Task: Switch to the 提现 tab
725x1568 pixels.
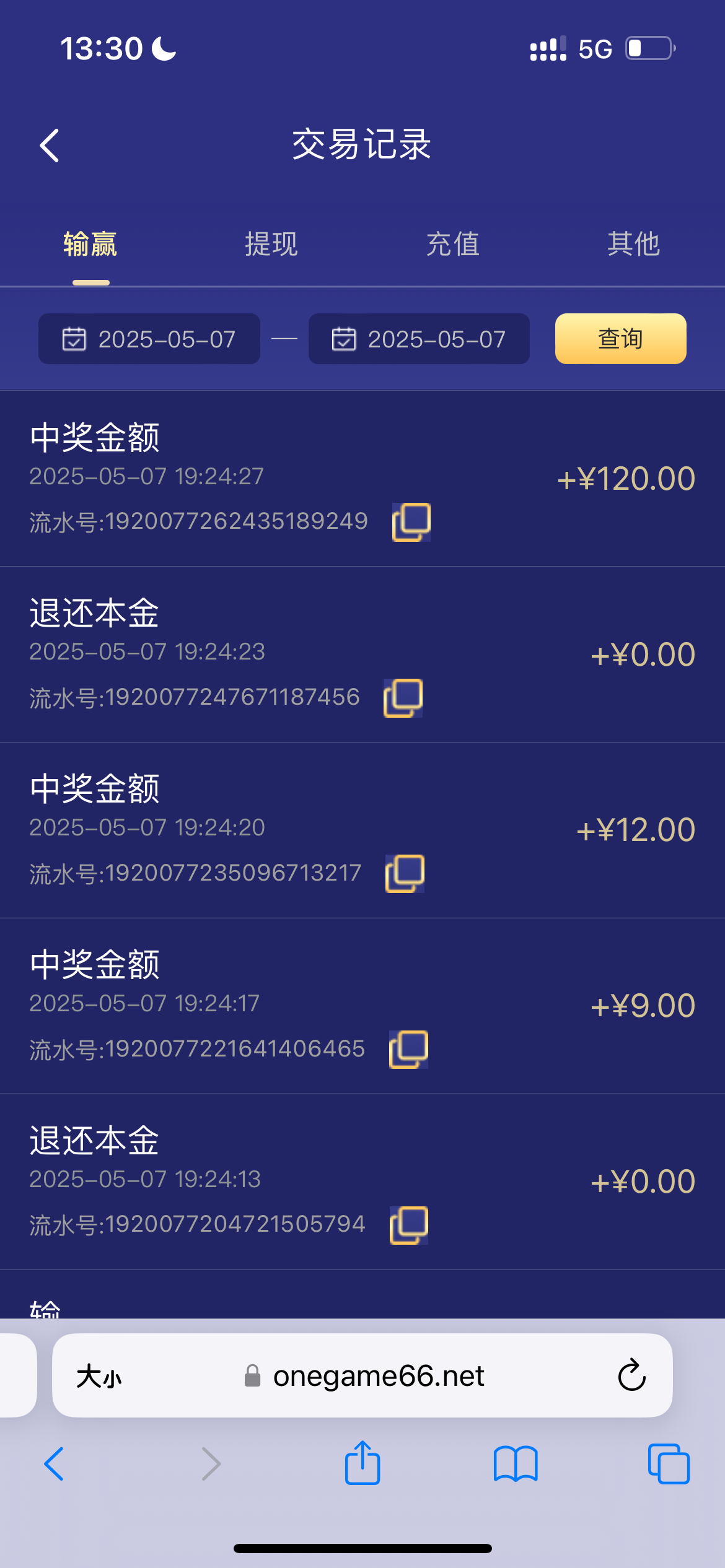Action: tap(271, 245)
